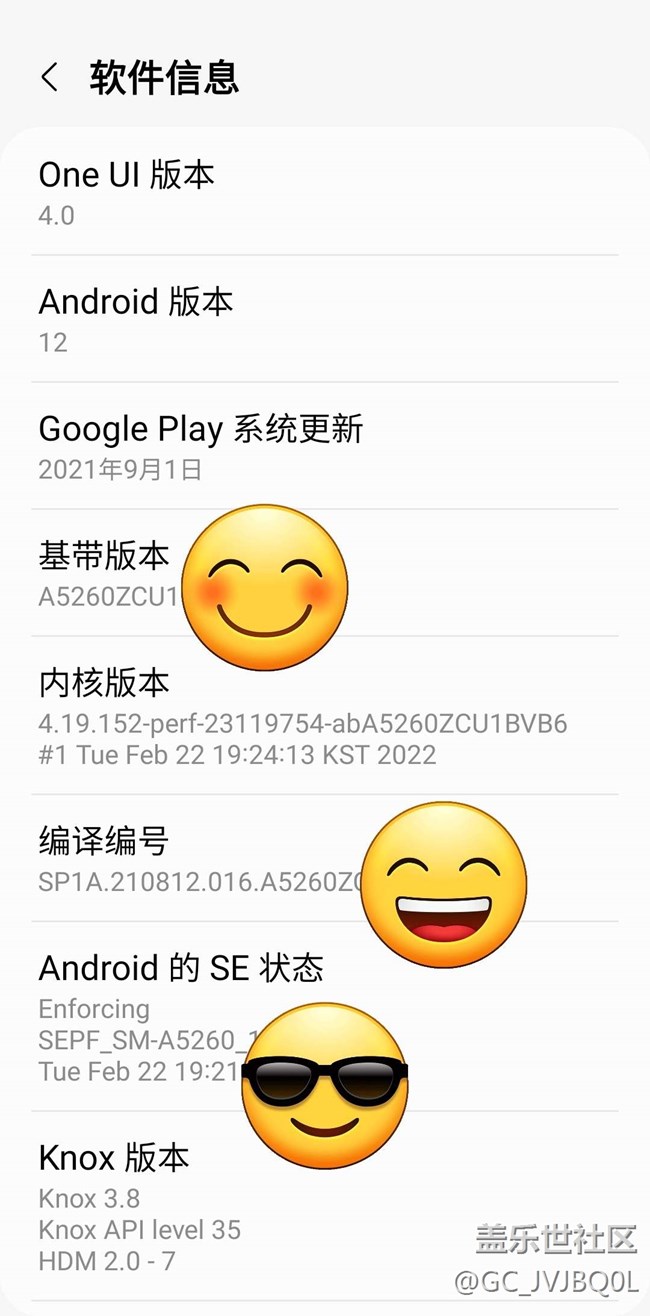Tap the 编译编号 row
This screenshot has width=650, height=1316.
click(x=180, y=858)
